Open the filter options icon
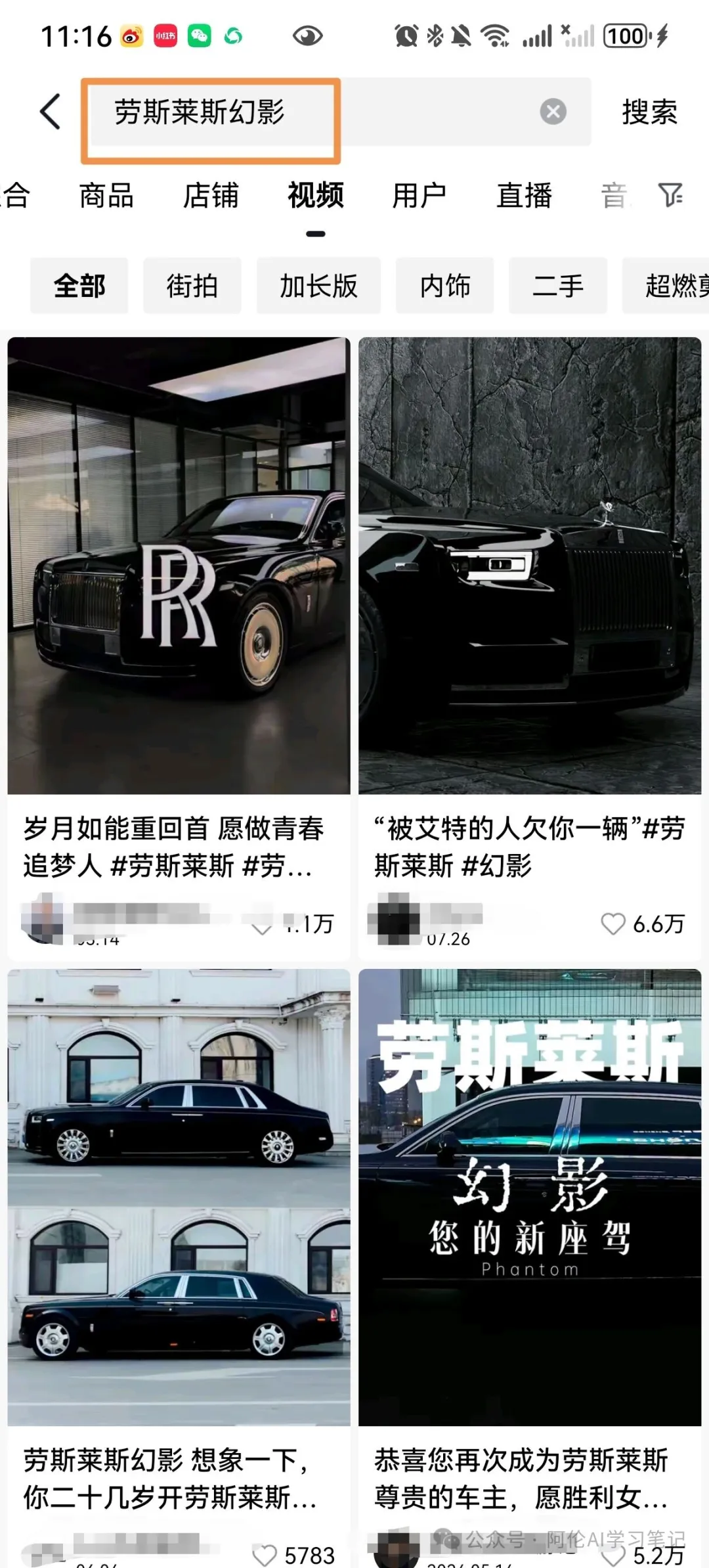Image resolution: width=709 pixels, height=1568 pixels. pos(670,195)
